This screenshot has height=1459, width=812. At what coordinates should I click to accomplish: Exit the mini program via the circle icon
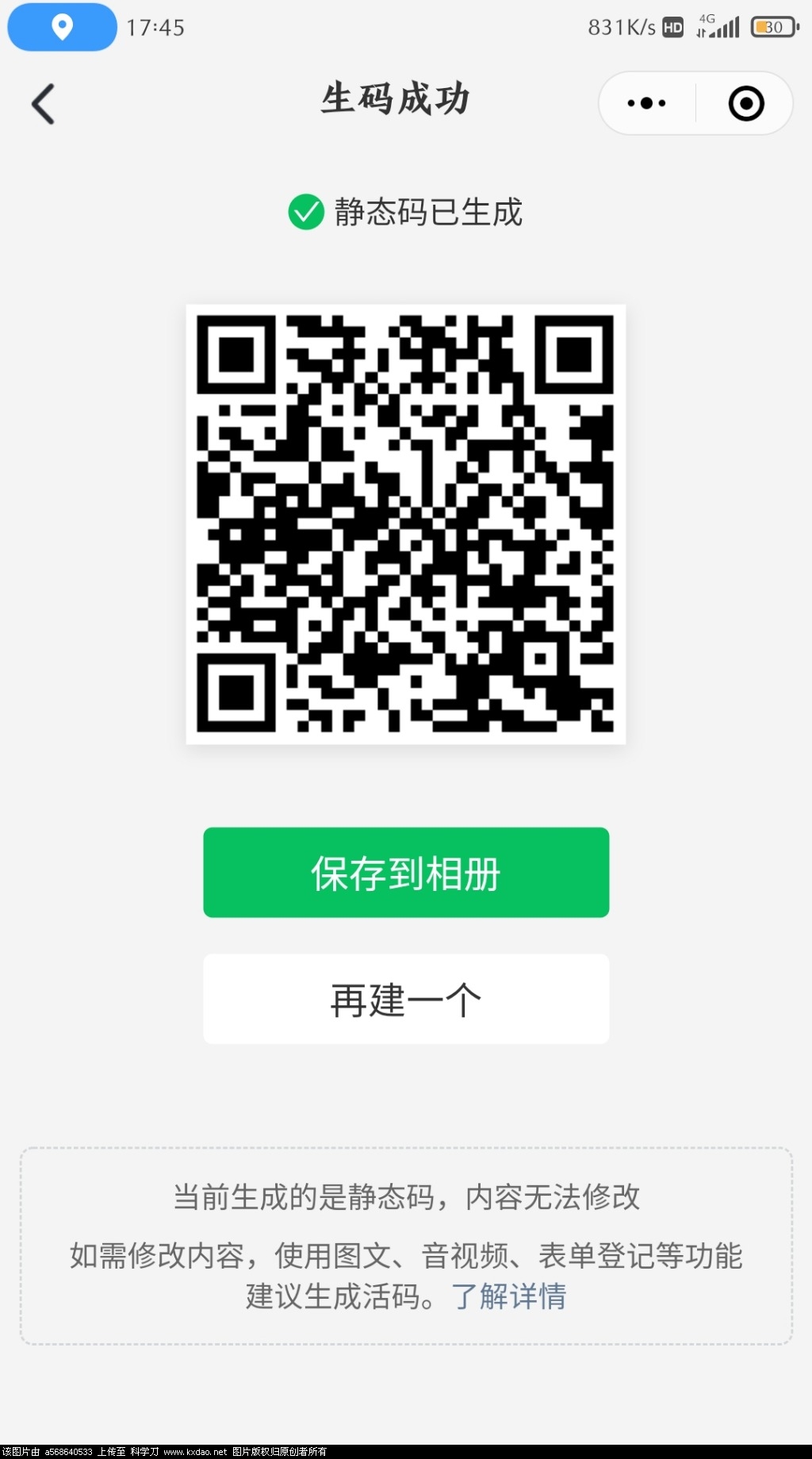tap(744, 103)
